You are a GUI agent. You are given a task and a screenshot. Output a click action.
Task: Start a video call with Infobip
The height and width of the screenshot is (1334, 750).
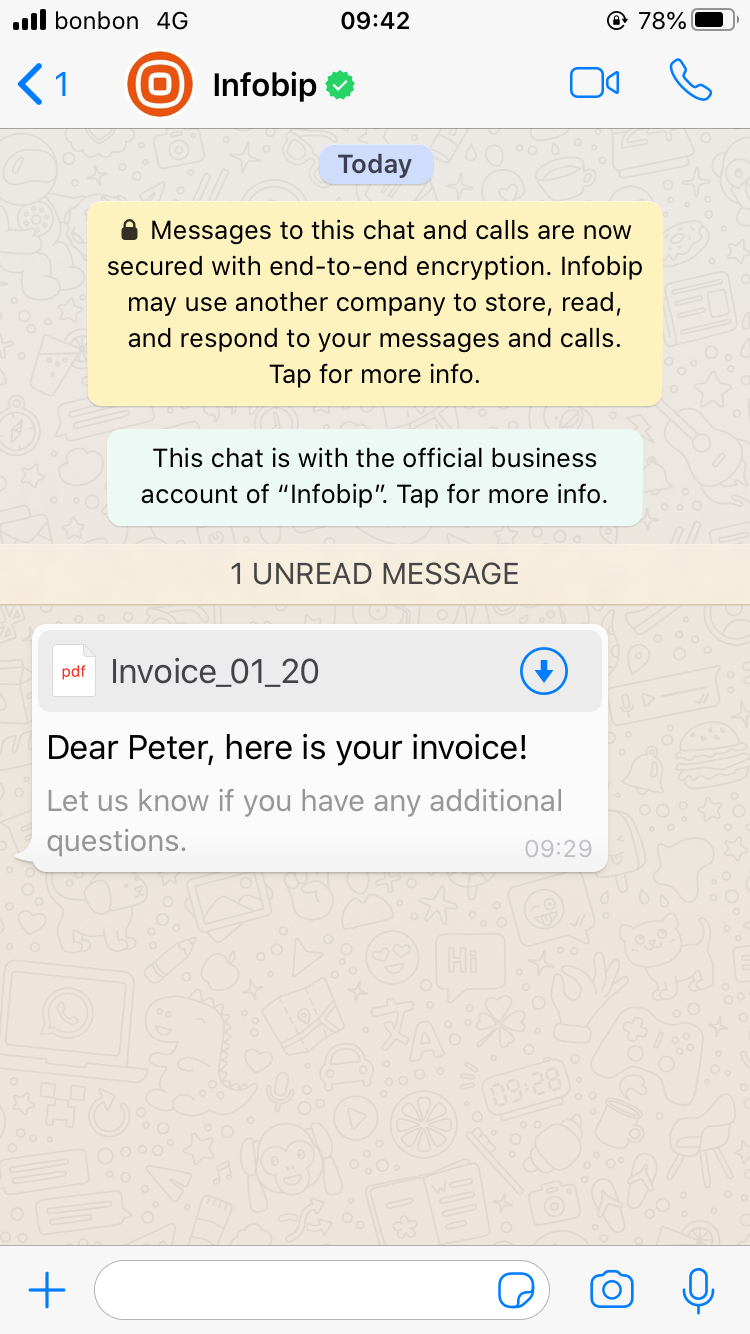[x=594, y=83]
